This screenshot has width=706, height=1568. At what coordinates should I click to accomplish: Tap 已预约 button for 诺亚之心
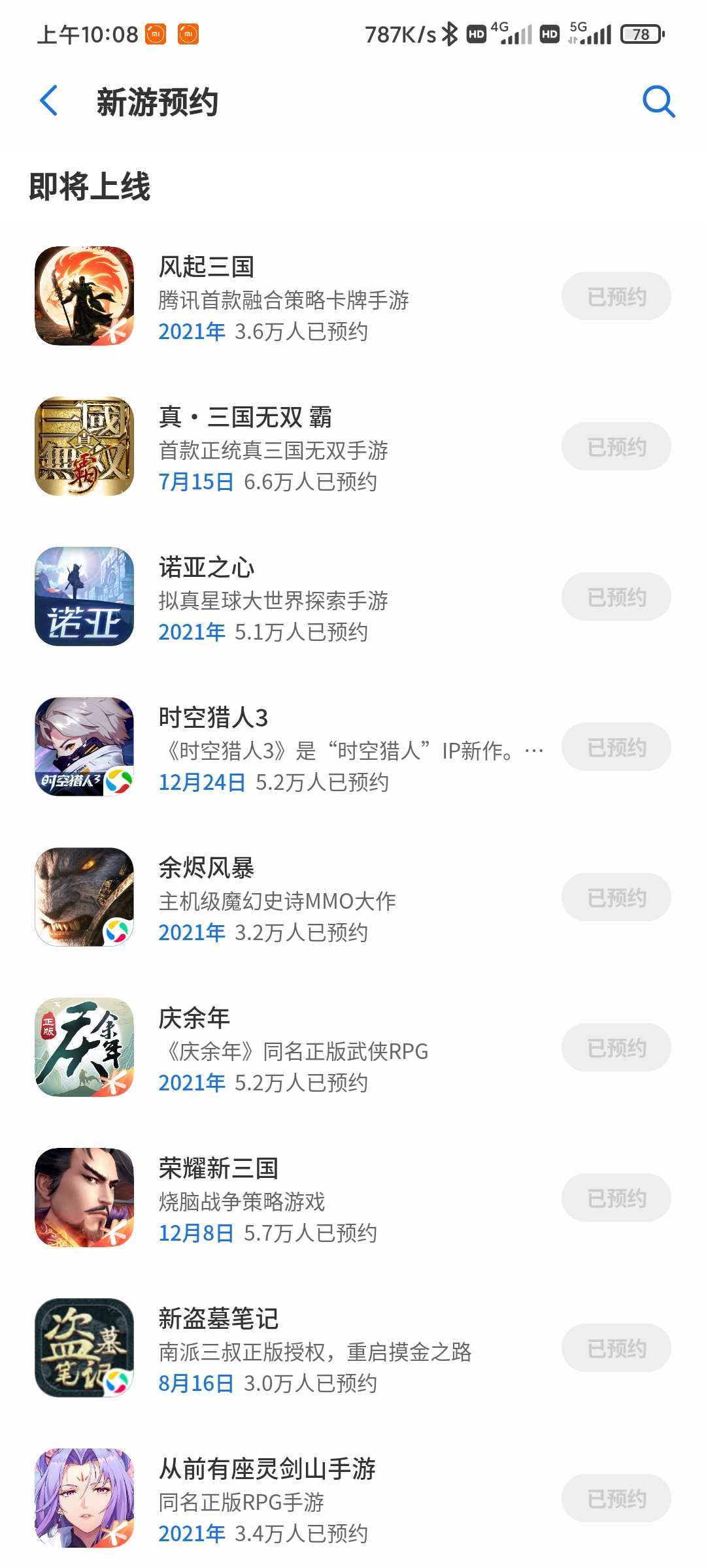[616, 597]
